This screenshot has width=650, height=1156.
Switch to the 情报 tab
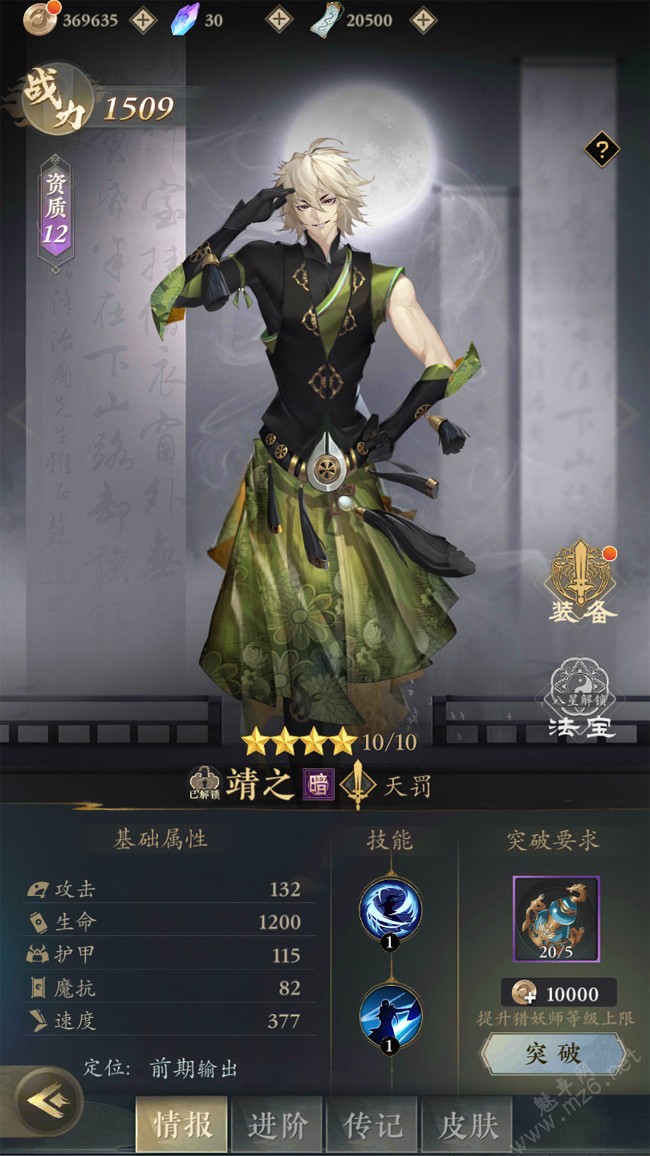(x=182, y=1125)
